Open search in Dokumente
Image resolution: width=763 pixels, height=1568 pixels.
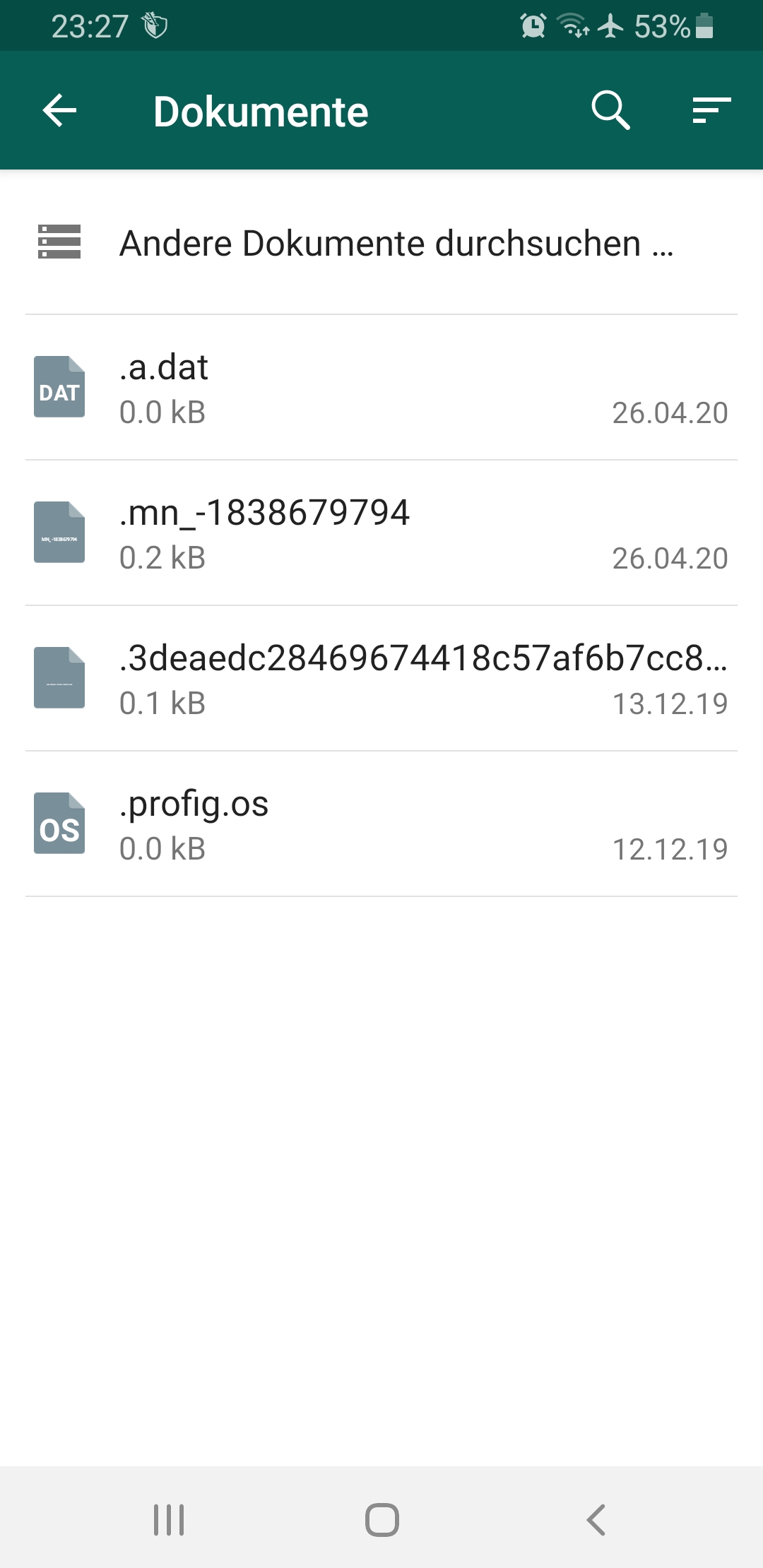tap(610, 110)
